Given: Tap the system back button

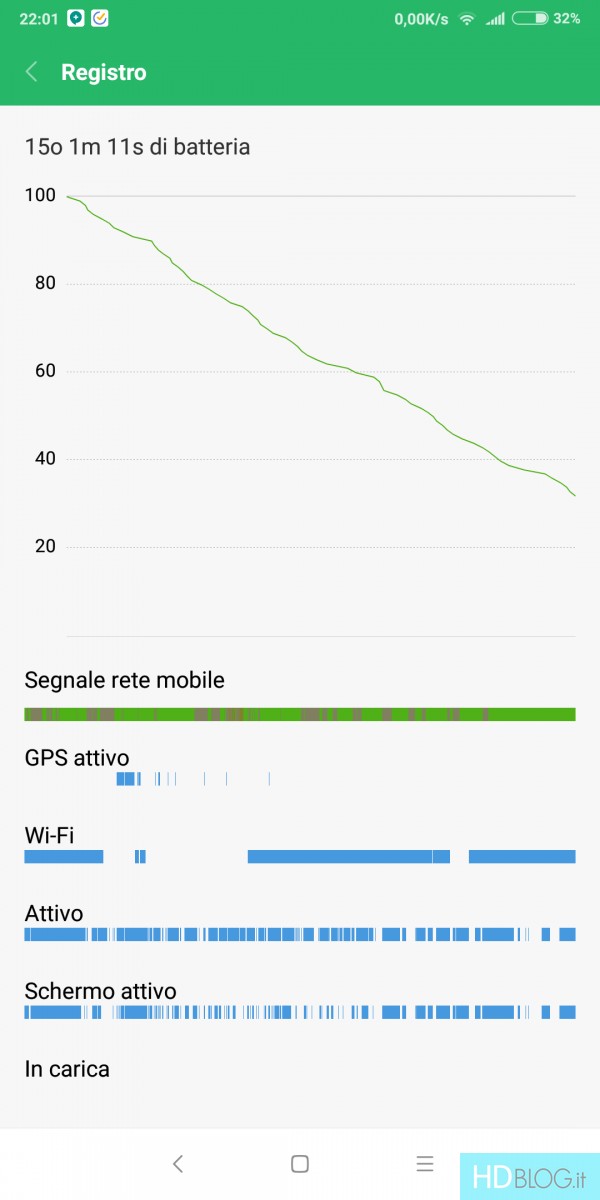Looking at the screenshot, I should (177, 1163).
